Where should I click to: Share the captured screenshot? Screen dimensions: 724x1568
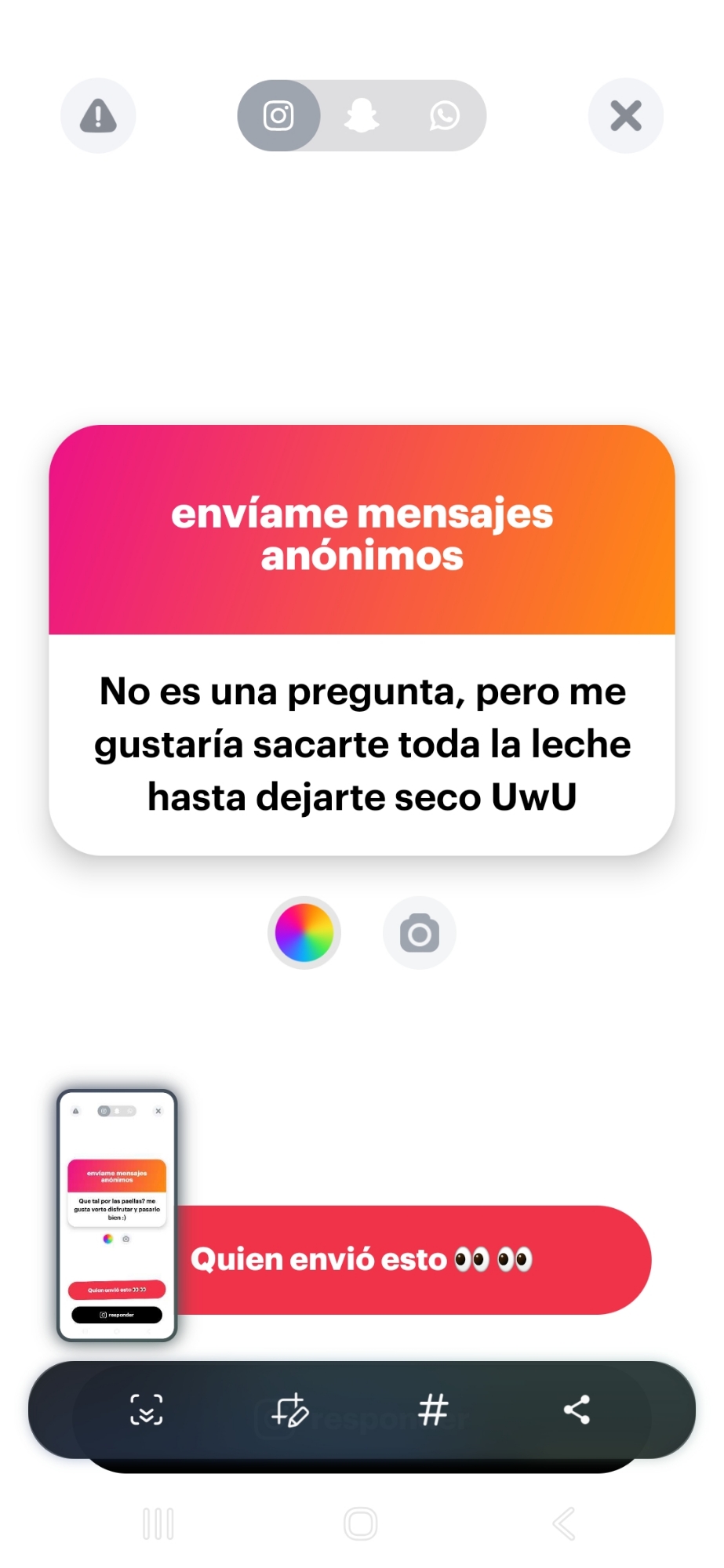(x=577, y=1410)
